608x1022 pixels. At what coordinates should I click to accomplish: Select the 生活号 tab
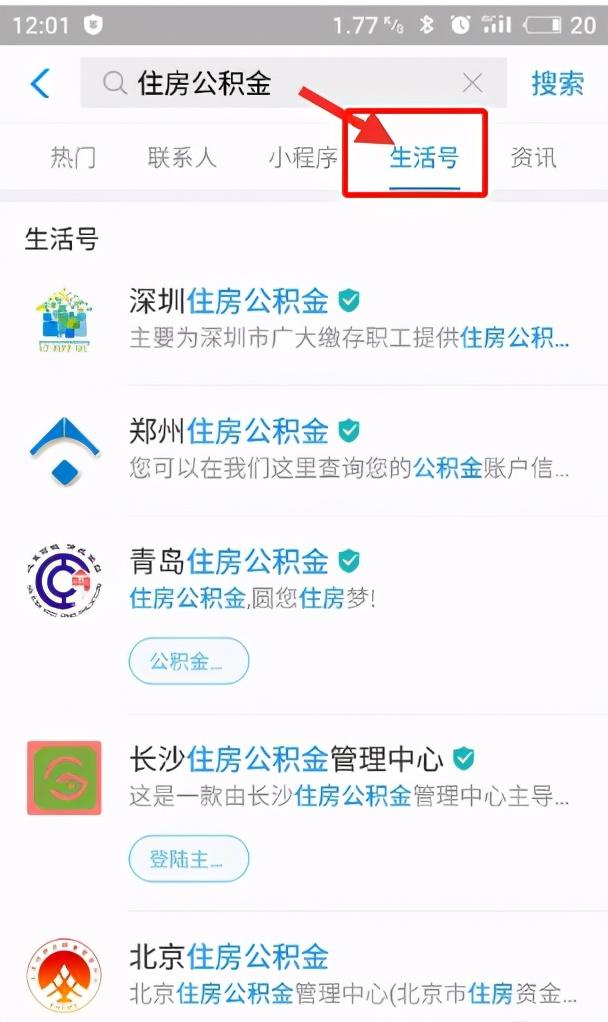coord(424,158)
